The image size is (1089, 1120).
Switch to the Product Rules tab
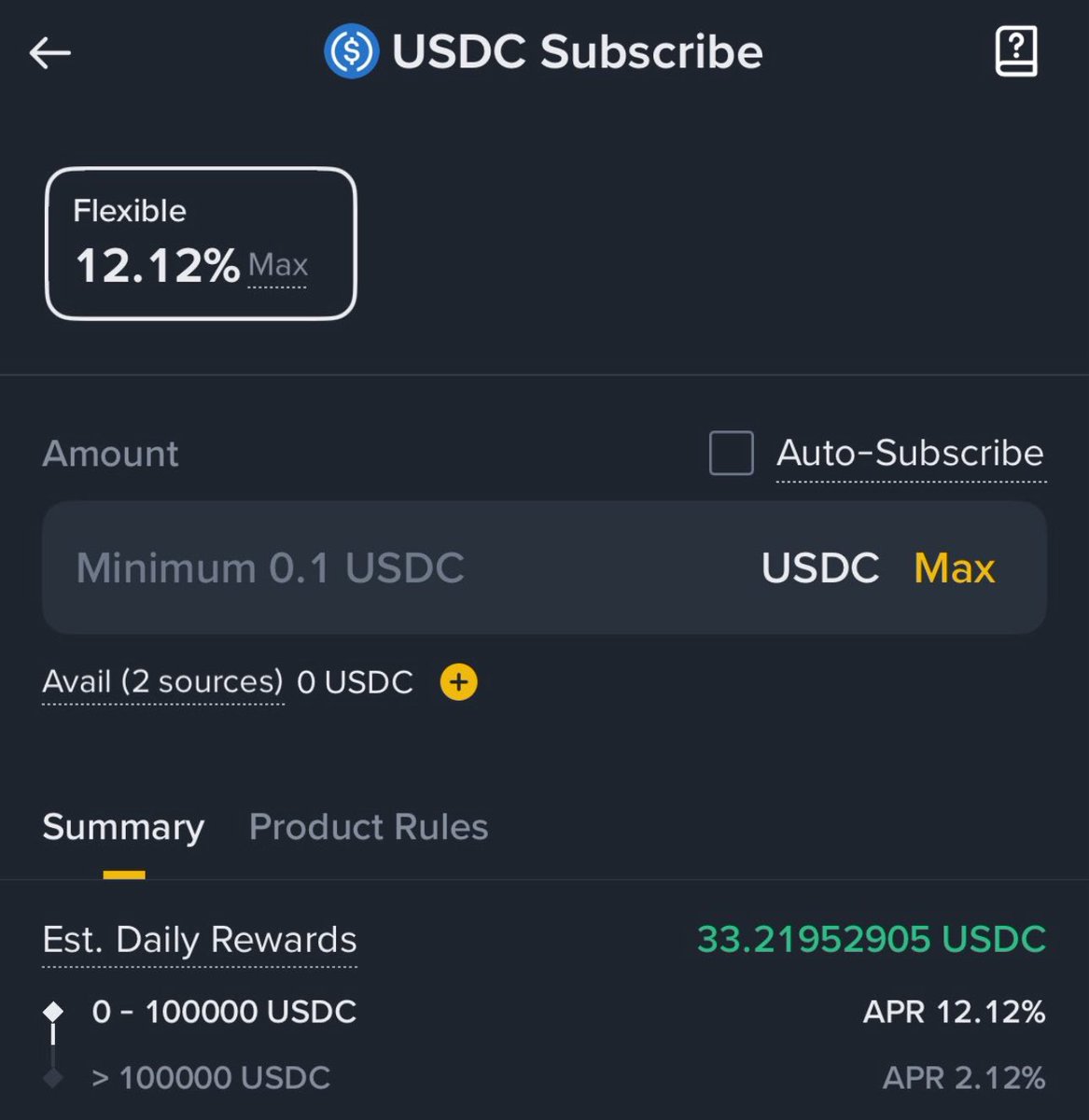tap(369, 827)
